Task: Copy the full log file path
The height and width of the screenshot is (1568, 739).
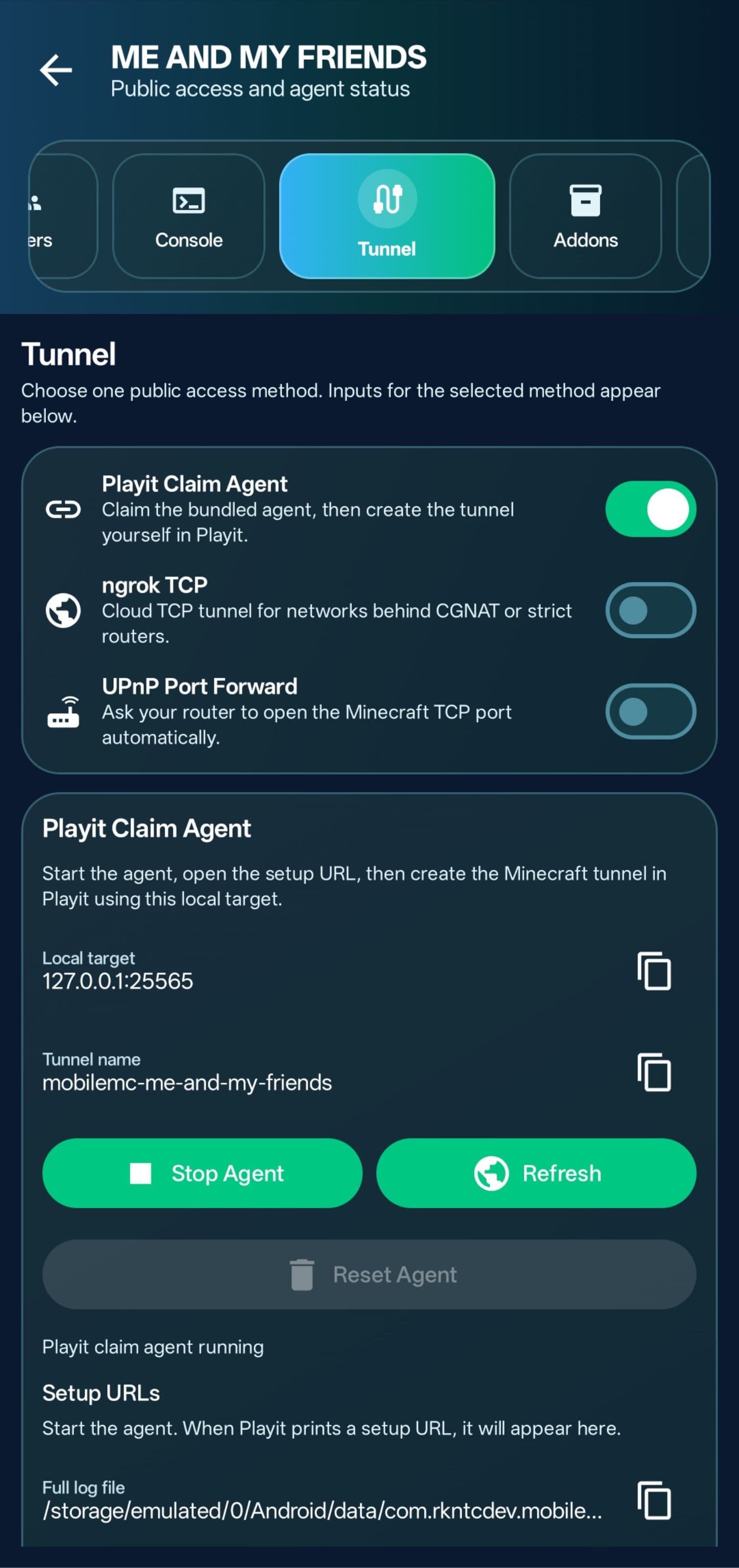Action: [654, 1500]
